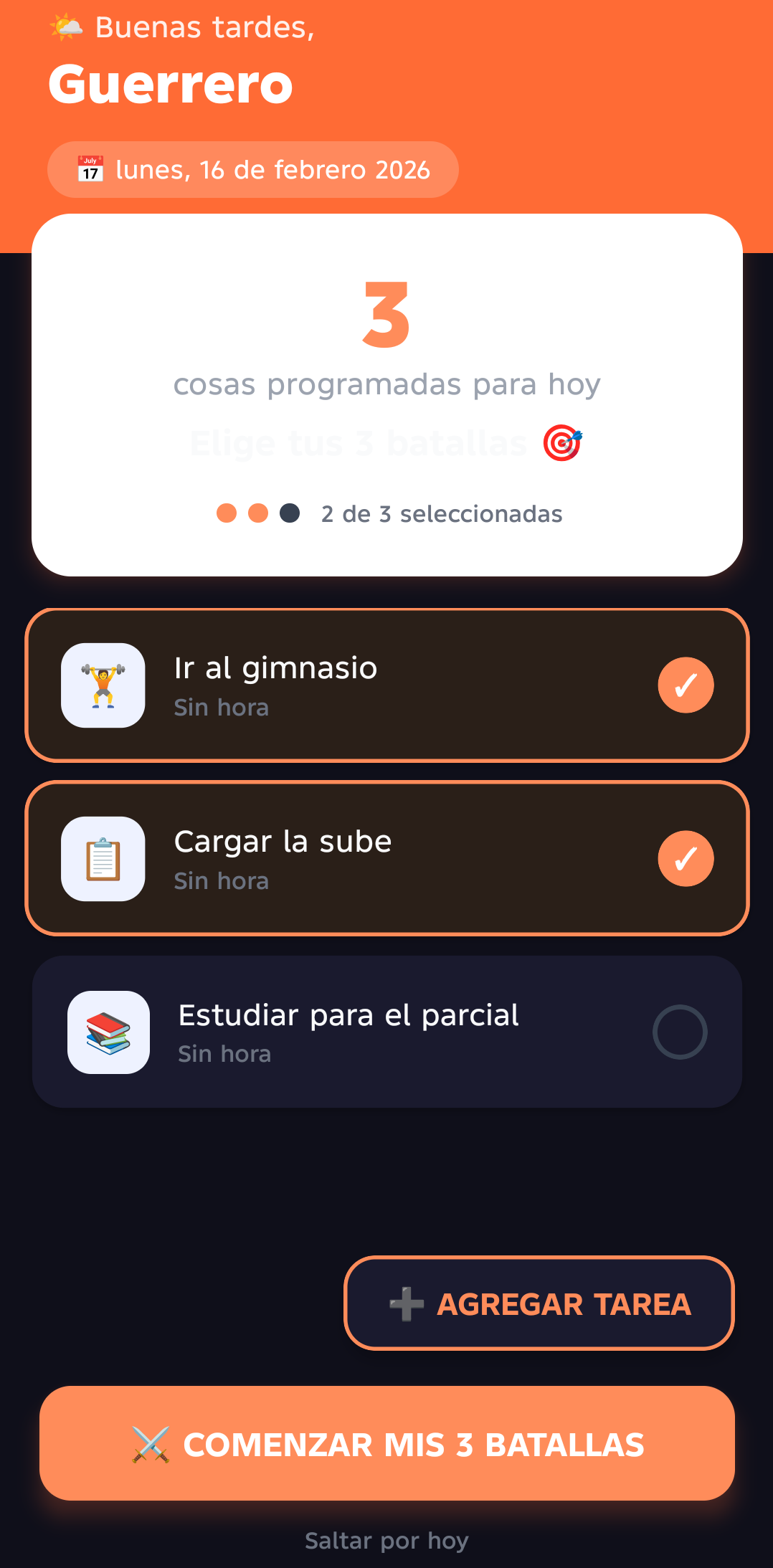Screen dimensions: 773x1568
Task: Deselect the Ir al gimnasio task
Action: 686,685
